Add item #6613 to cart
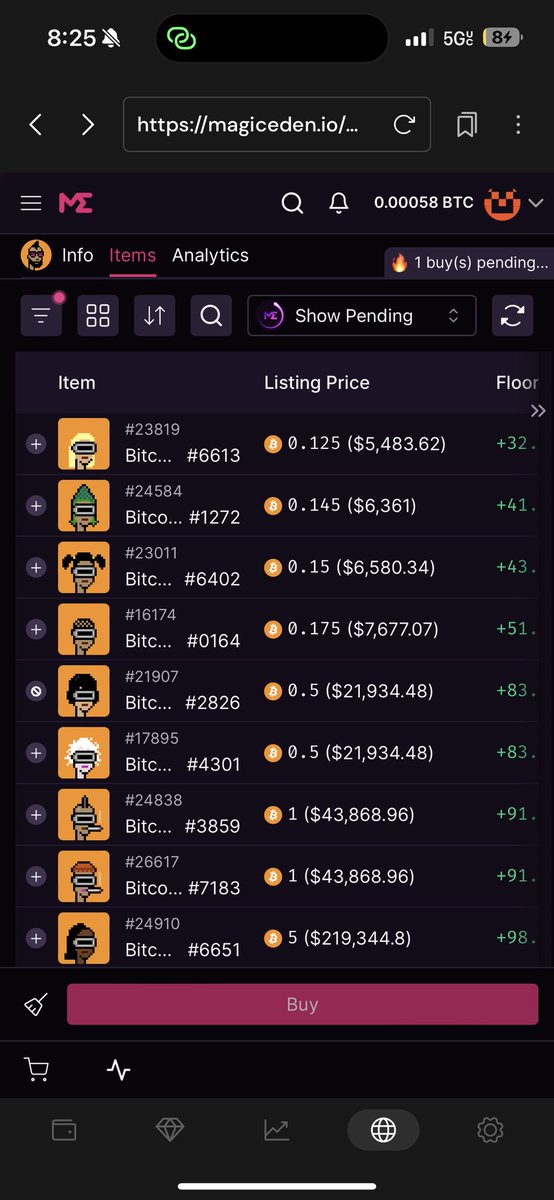The height and width of the screenshot is (1200, 554). click(x=36, y=443)
